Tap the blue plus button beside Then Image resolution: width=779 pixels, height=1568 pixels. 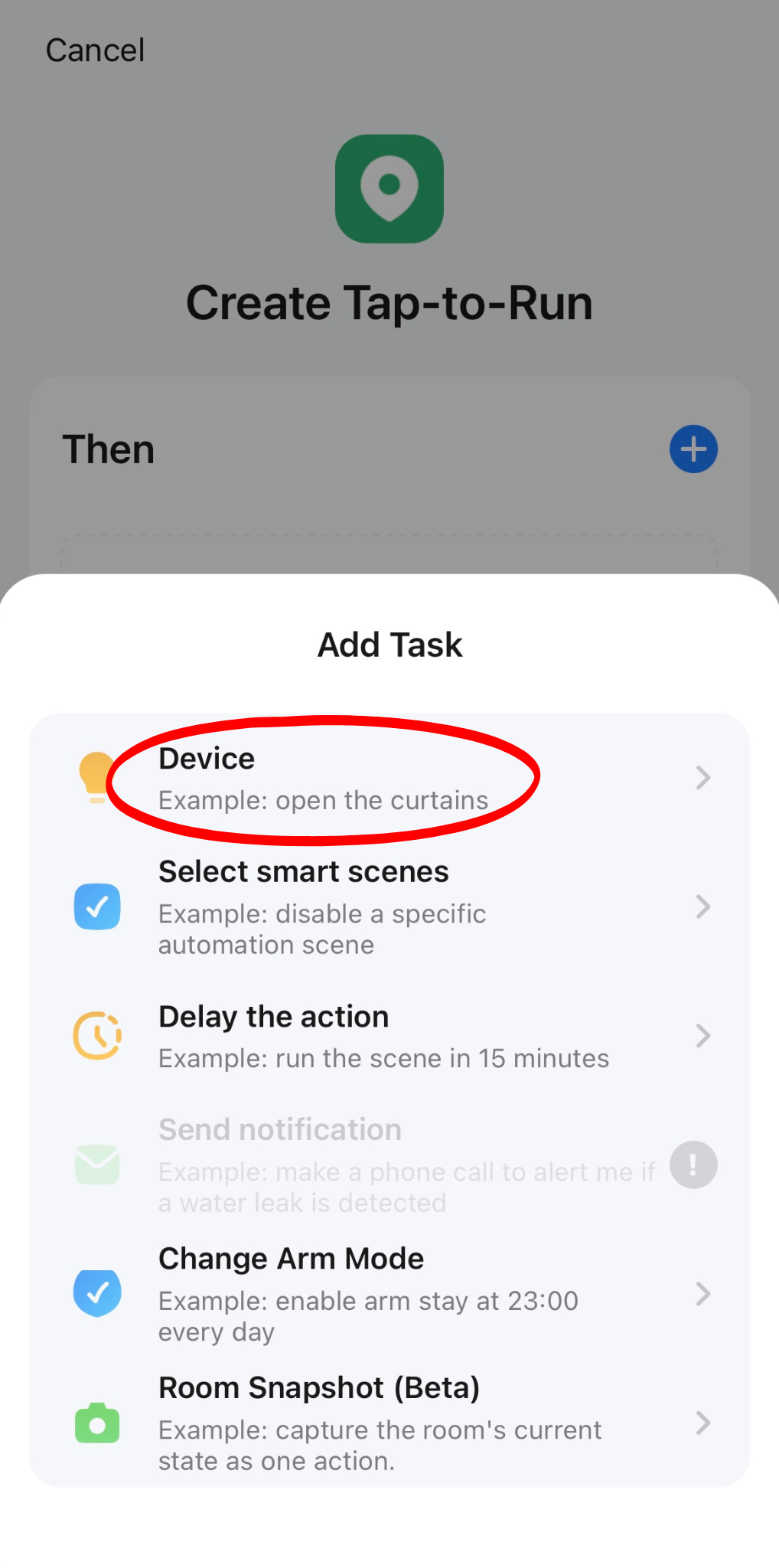693,449
